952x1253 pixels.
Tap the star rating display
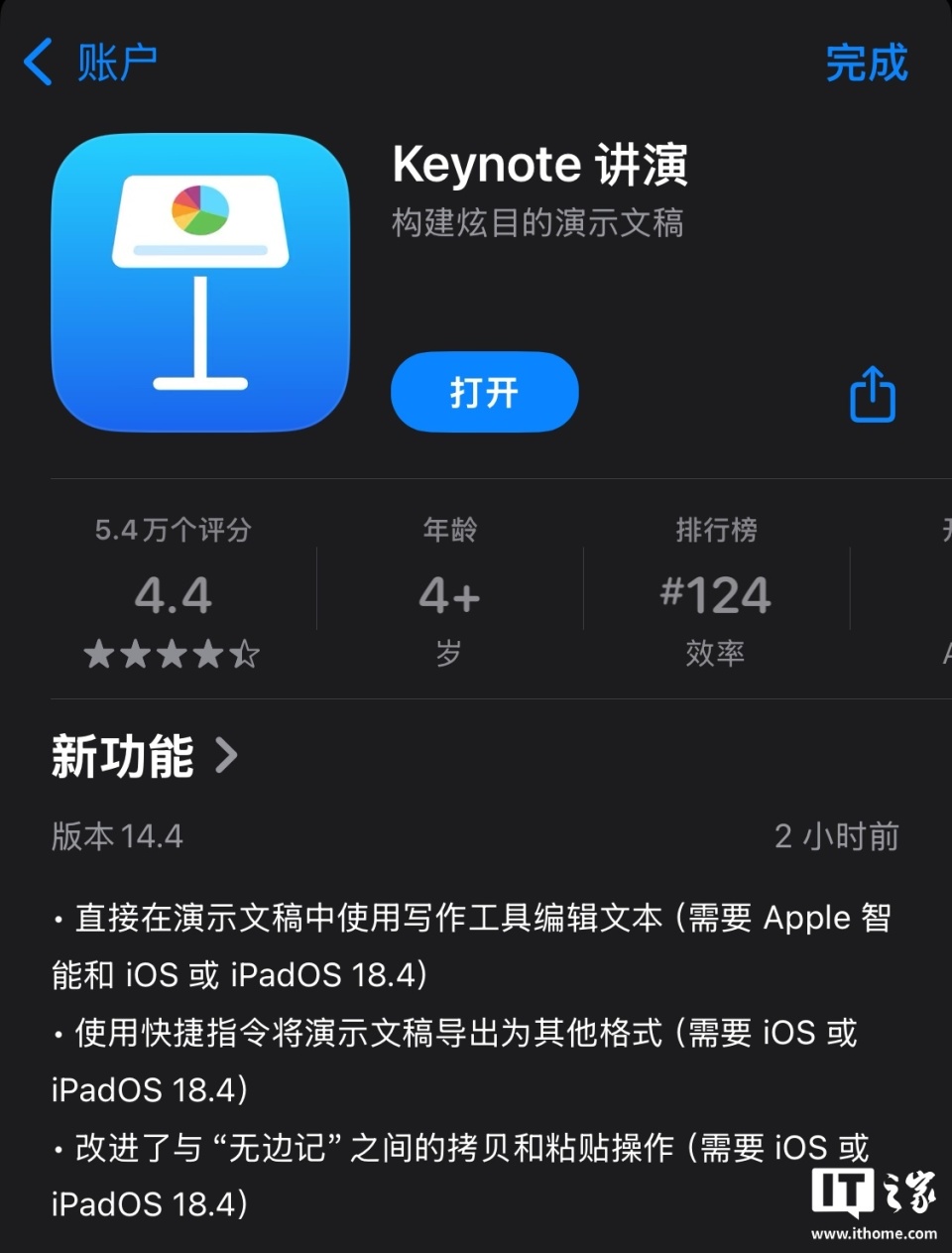173,654
